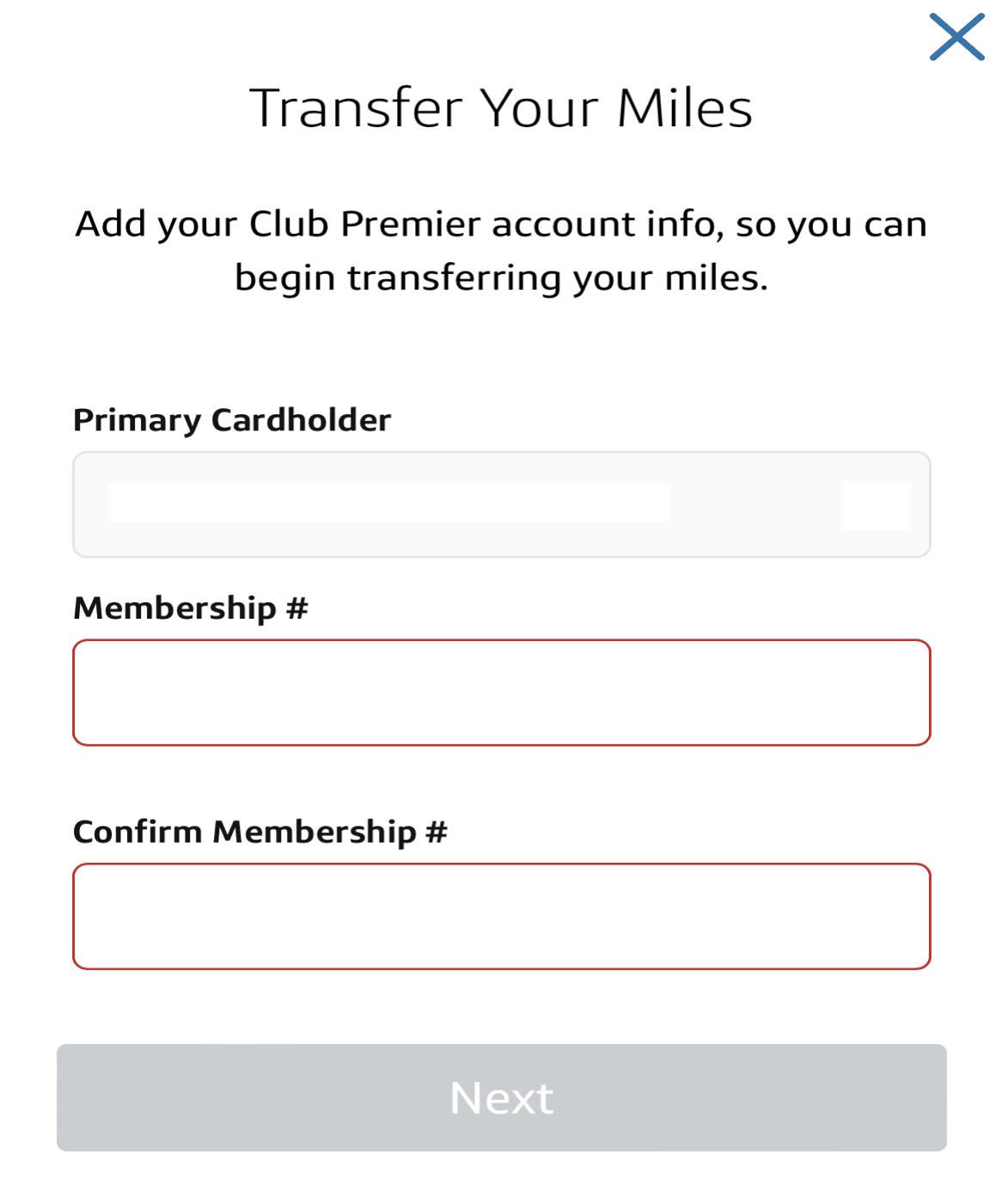This screenshot has width=1008, height=1179.
Task: Click the Confirm Membership # label
Action: point(260,831)
